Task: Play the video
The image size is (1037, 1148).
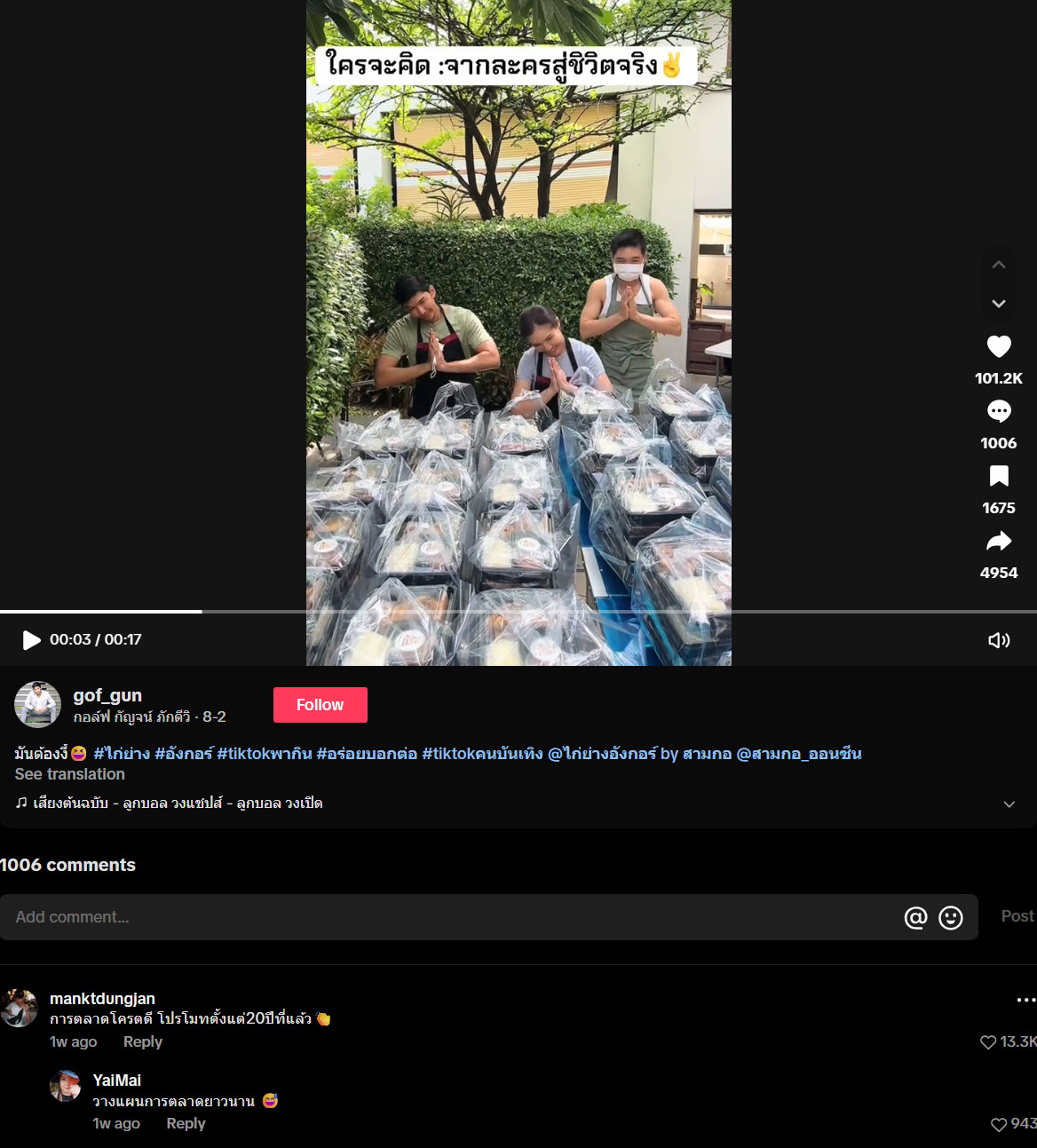Action: (32, 640)
